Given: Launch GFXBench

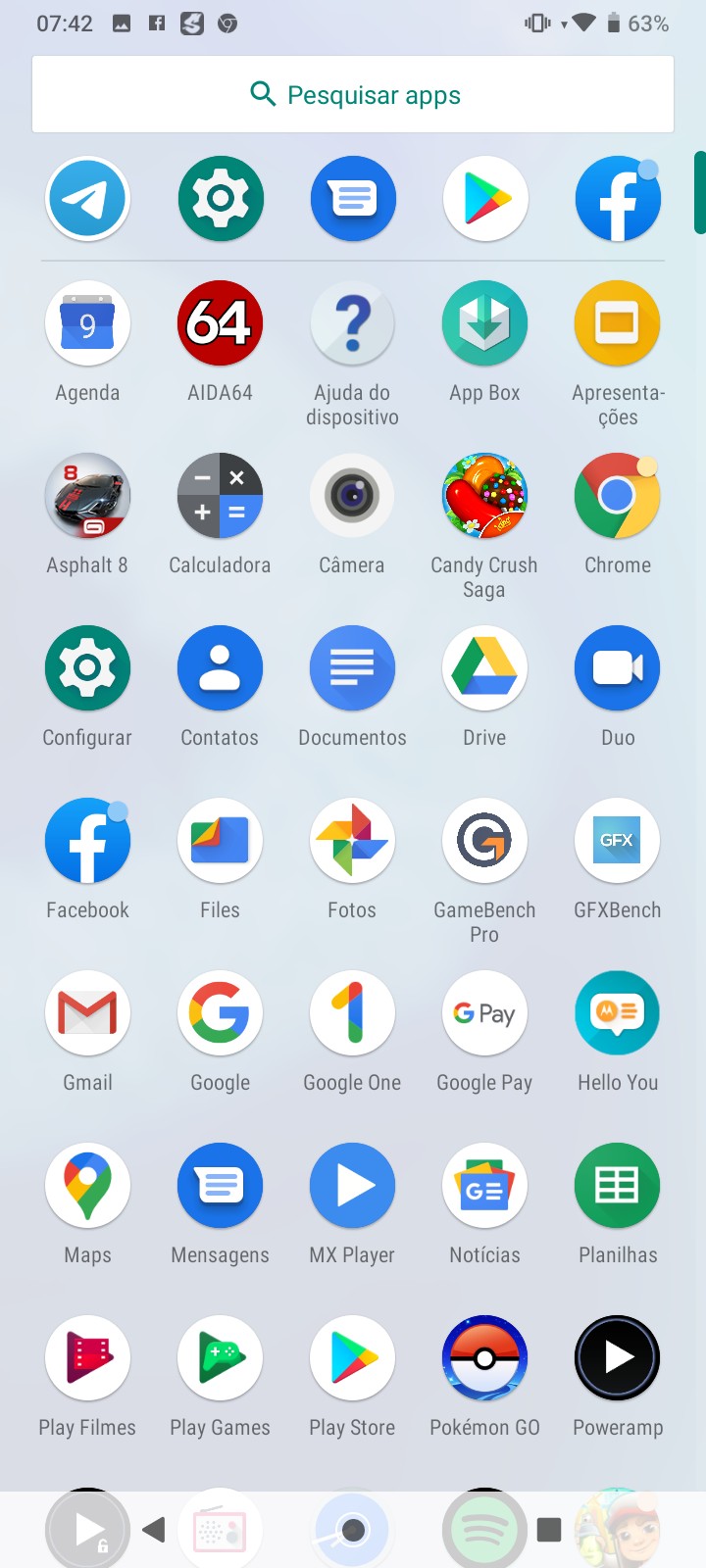Looking at the screenshot, I should click(617, 841).
